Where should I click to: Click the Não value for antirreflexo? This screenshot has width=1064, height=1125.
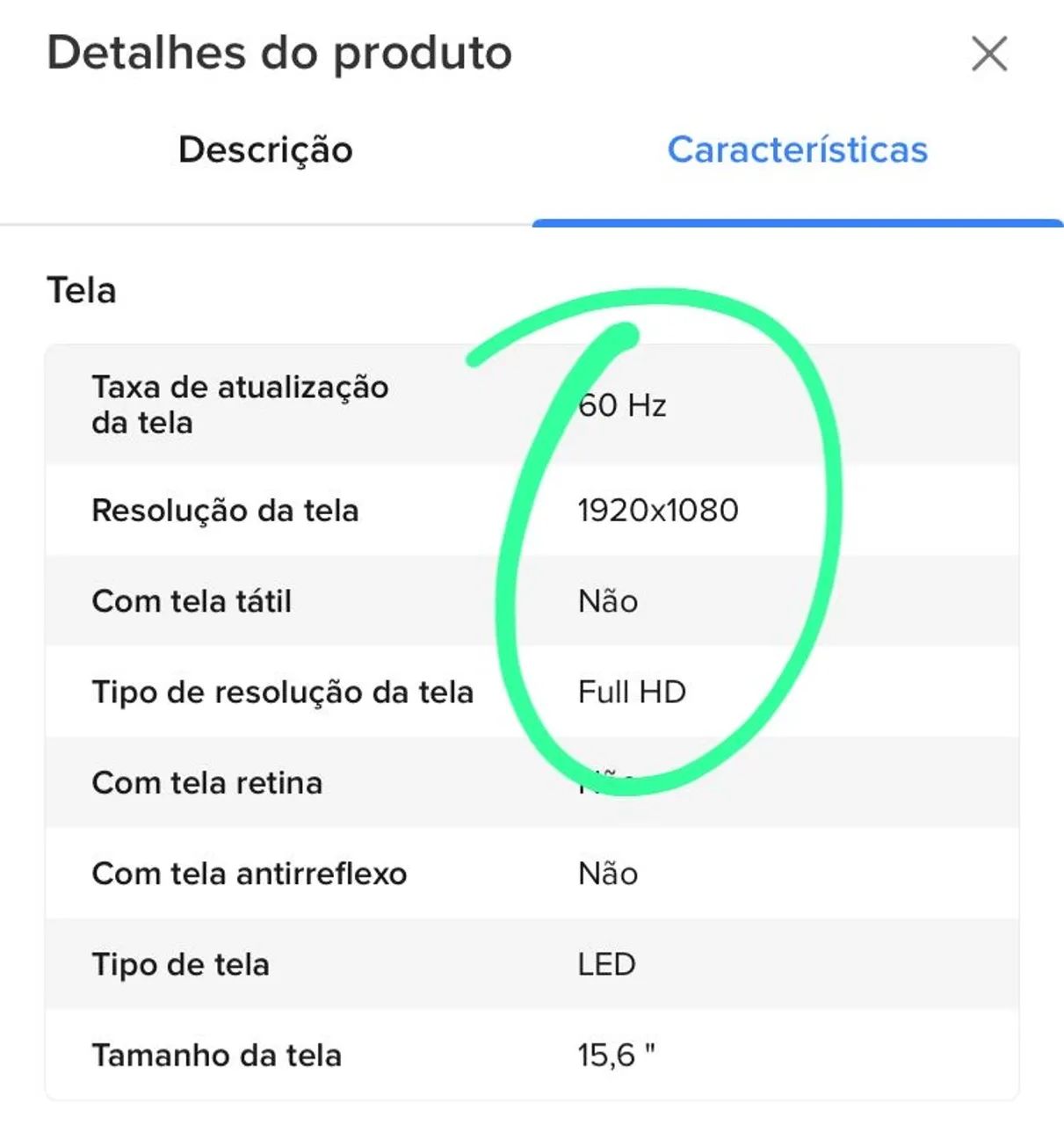[x=607, y=874]
